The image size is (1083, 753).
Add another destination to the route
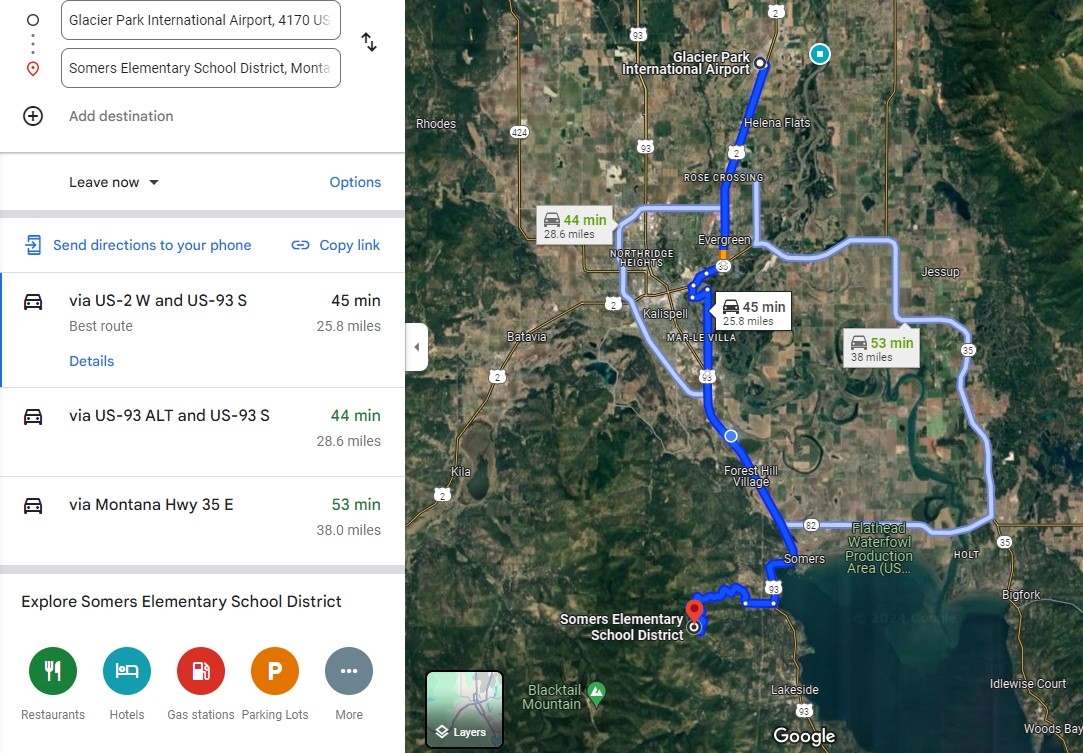click(120, 116)
